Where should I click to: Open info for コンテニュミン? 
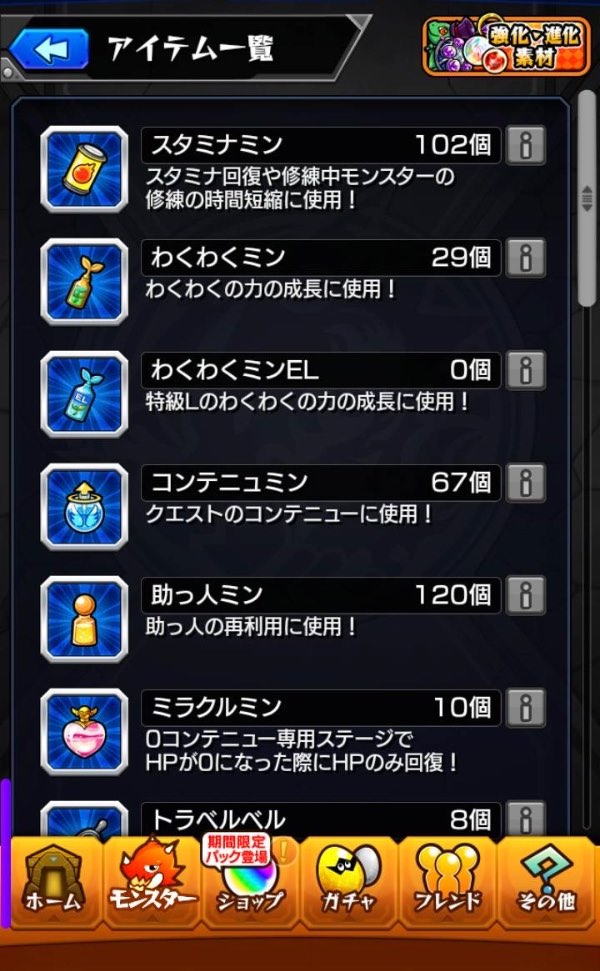point(524,483)
